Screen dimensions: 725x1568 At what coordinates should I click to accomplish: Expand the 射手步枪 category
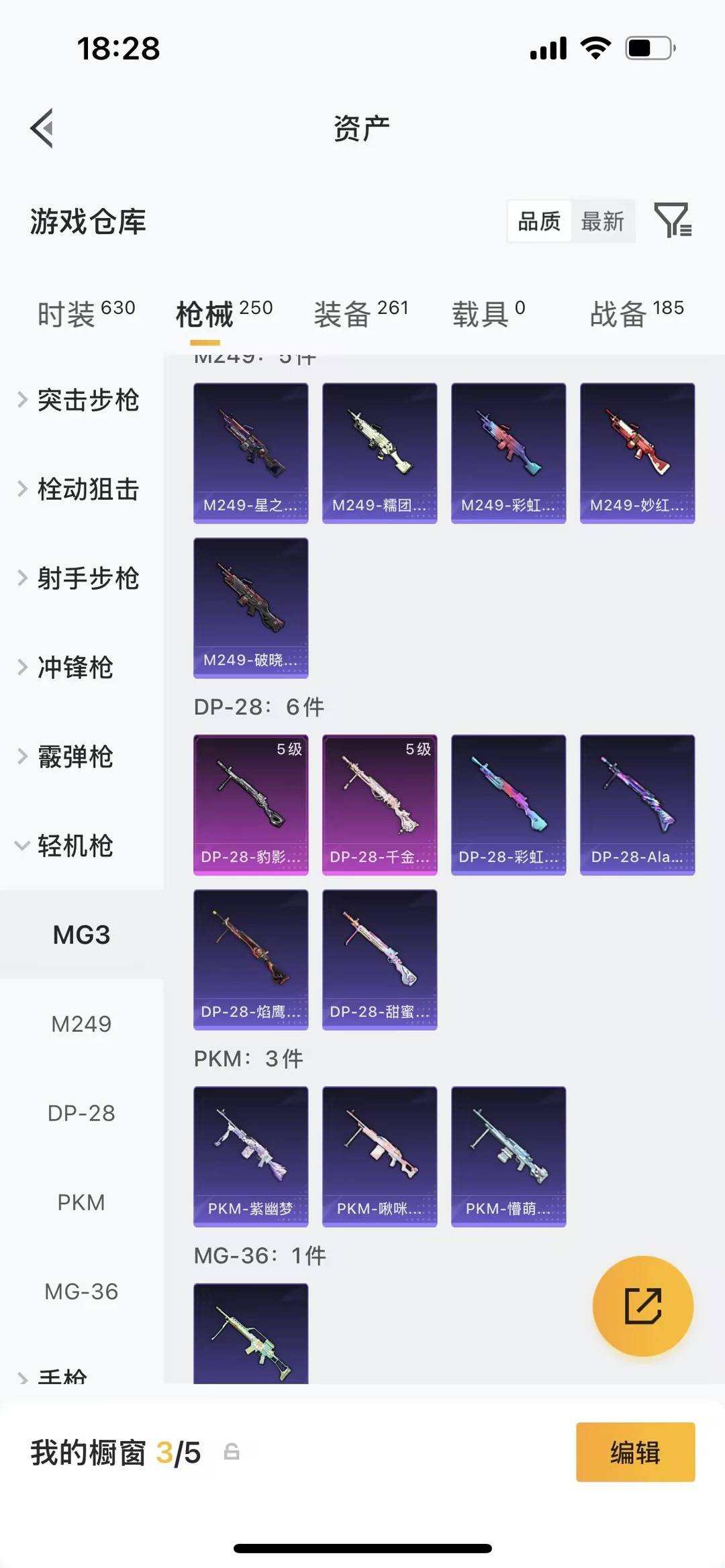(x=87, y=580)
